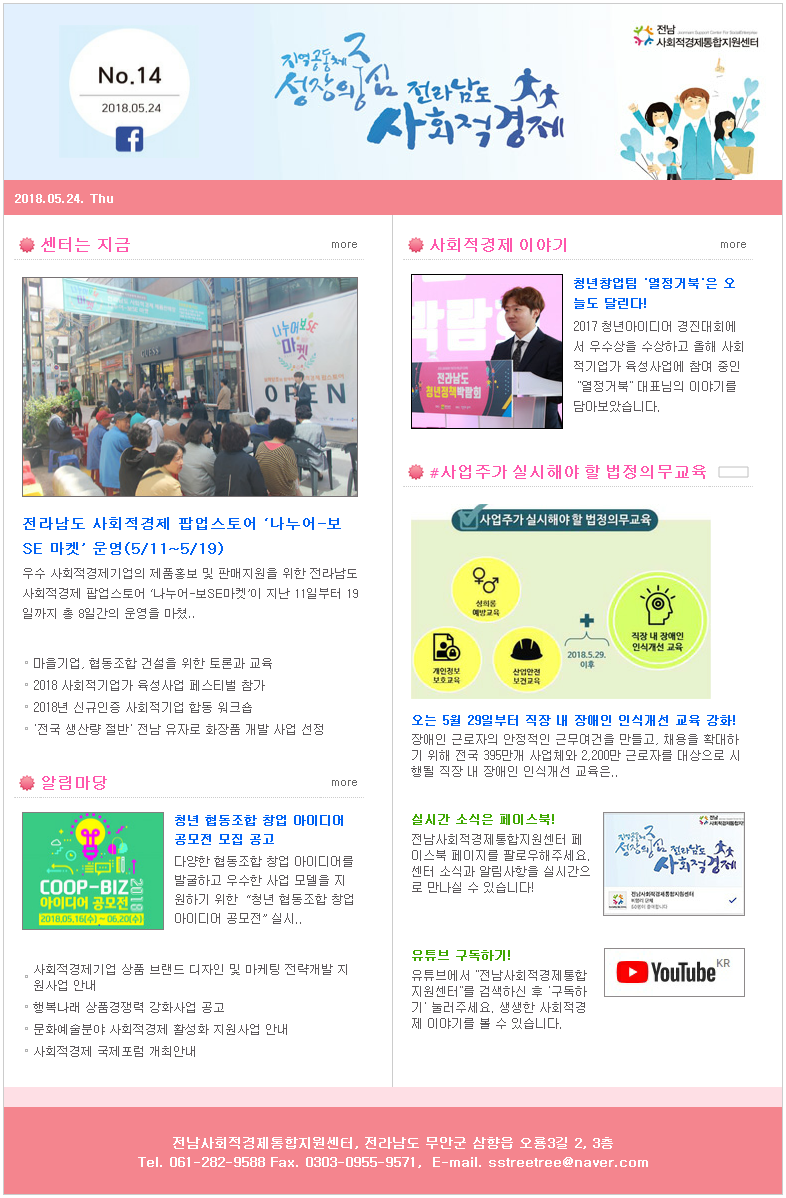Open the COOP-BIZ 아이디어 공모전 banner
This screenshot has width=786, height=1198.
point(93,871)
